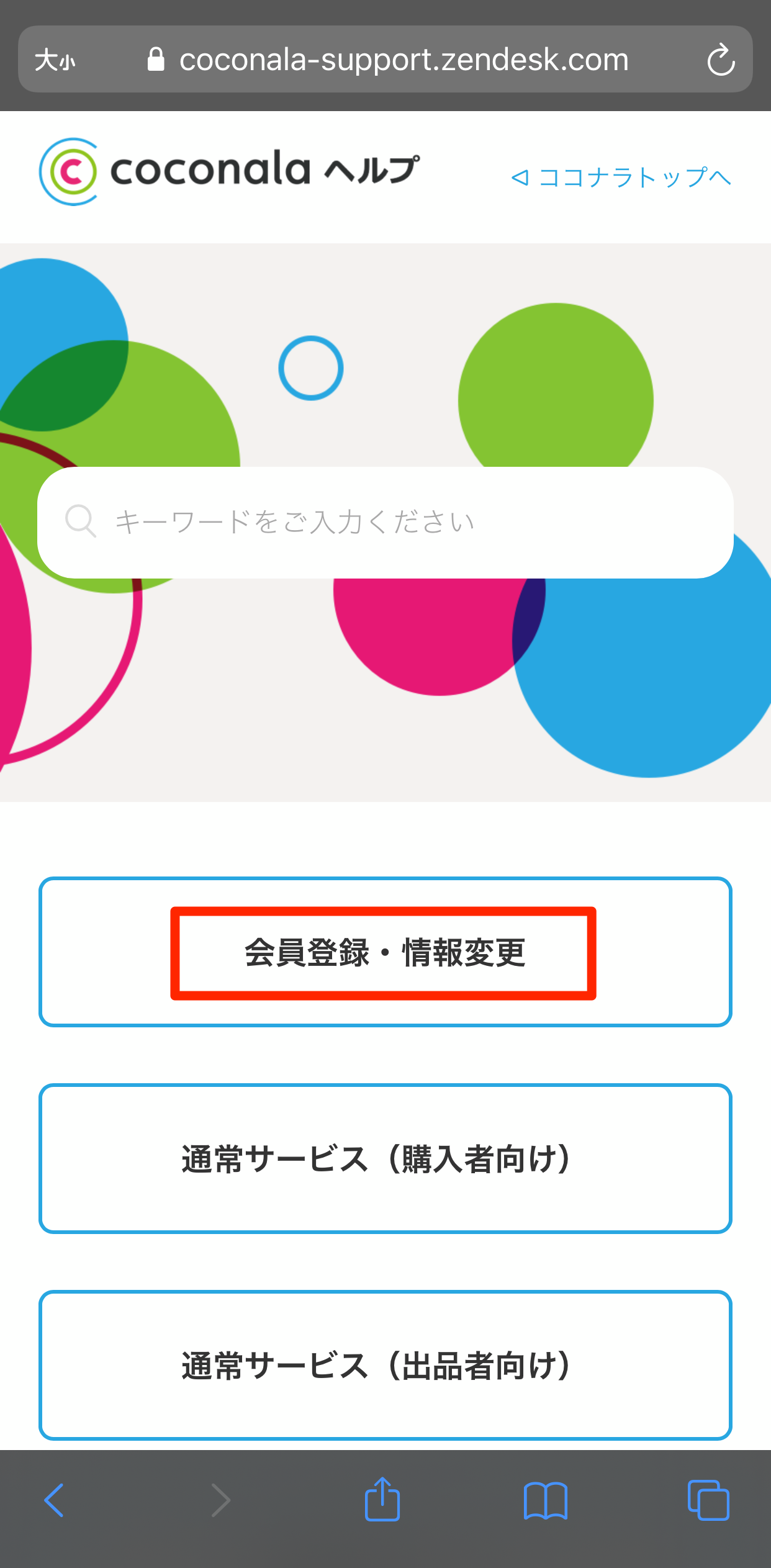The image size is (771, 1568).
Task: Show open browser tabs
Action: coord(708,1500)
